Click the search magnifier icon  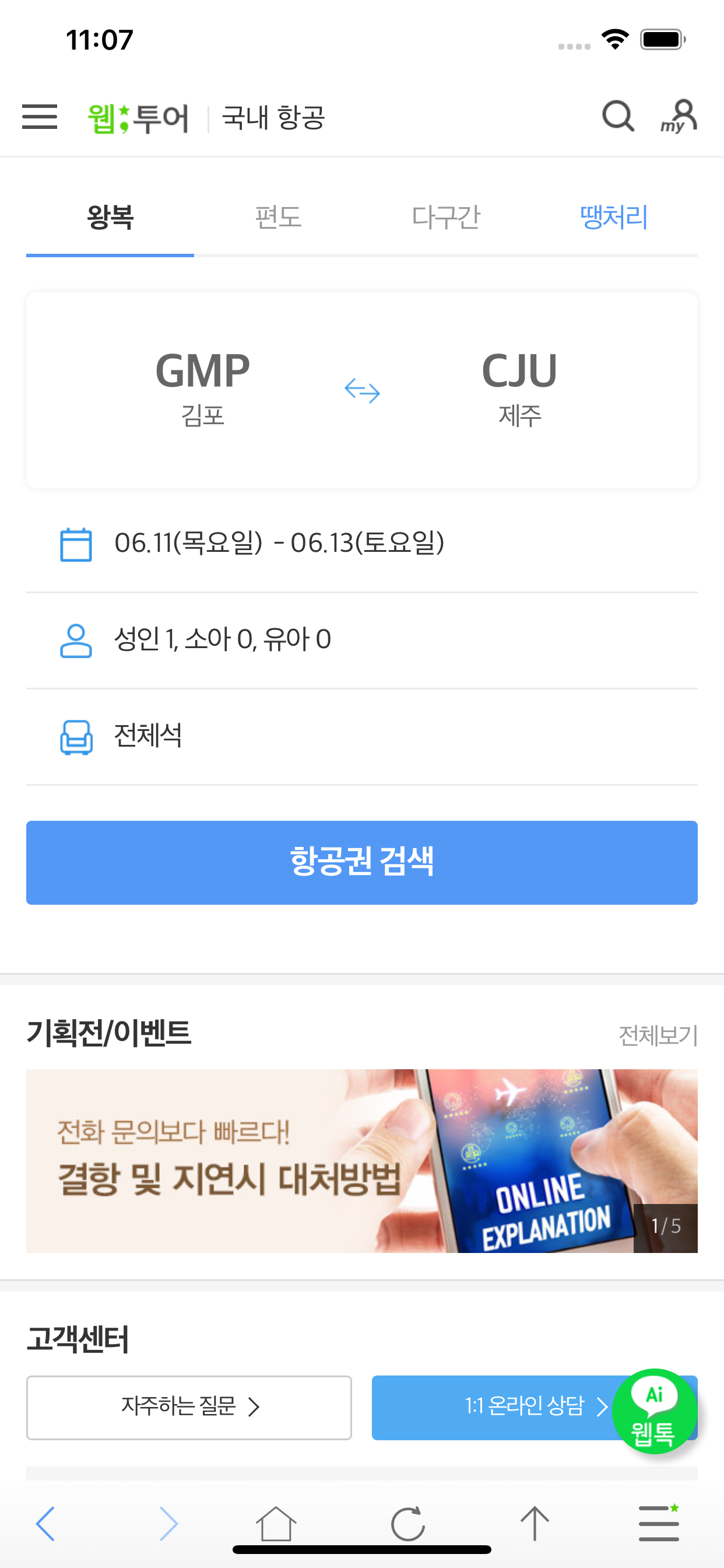click(x=617, y=116)
